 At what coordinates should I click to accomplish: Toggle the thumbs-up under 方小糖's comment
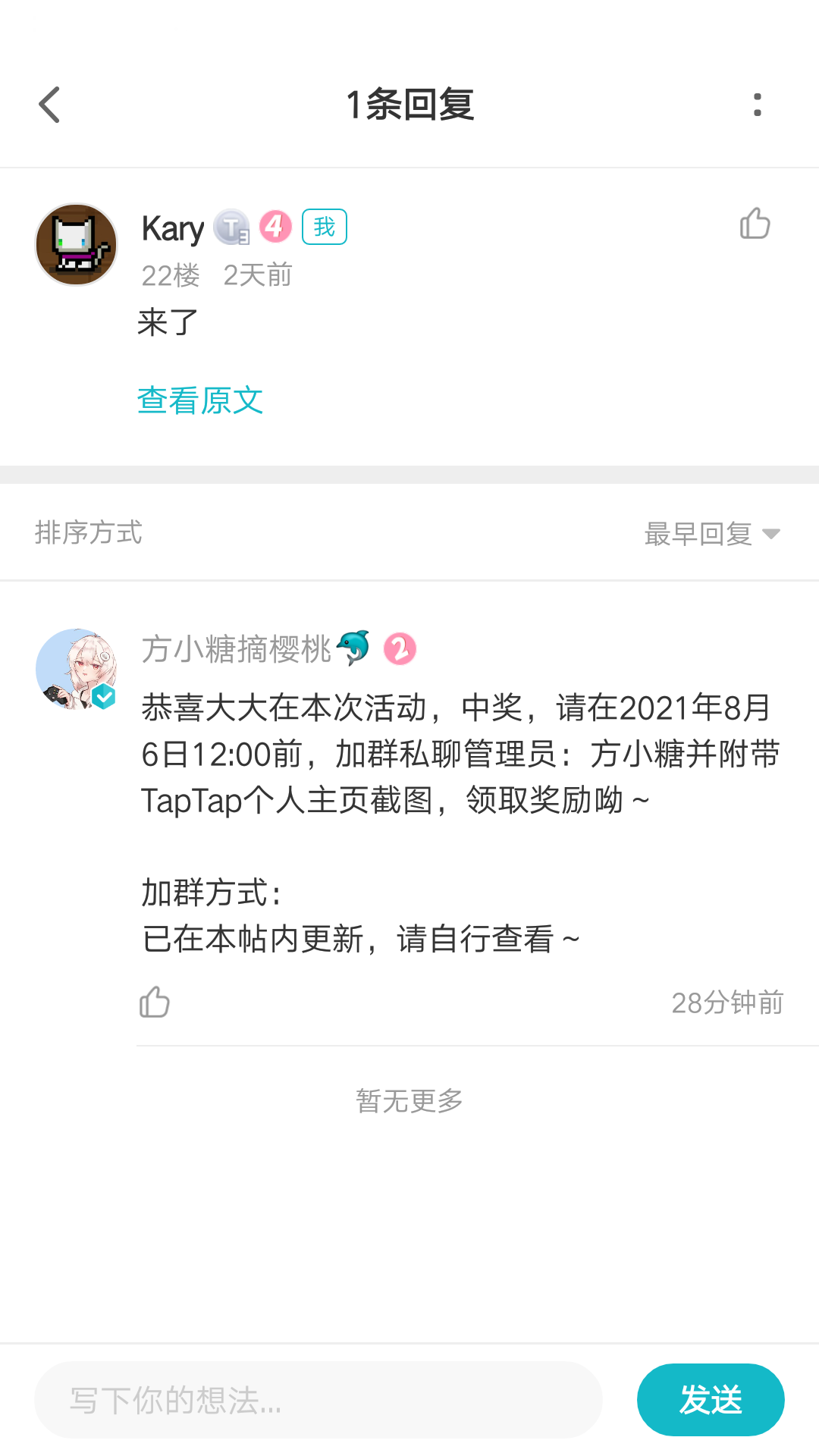coord(154,1001)
